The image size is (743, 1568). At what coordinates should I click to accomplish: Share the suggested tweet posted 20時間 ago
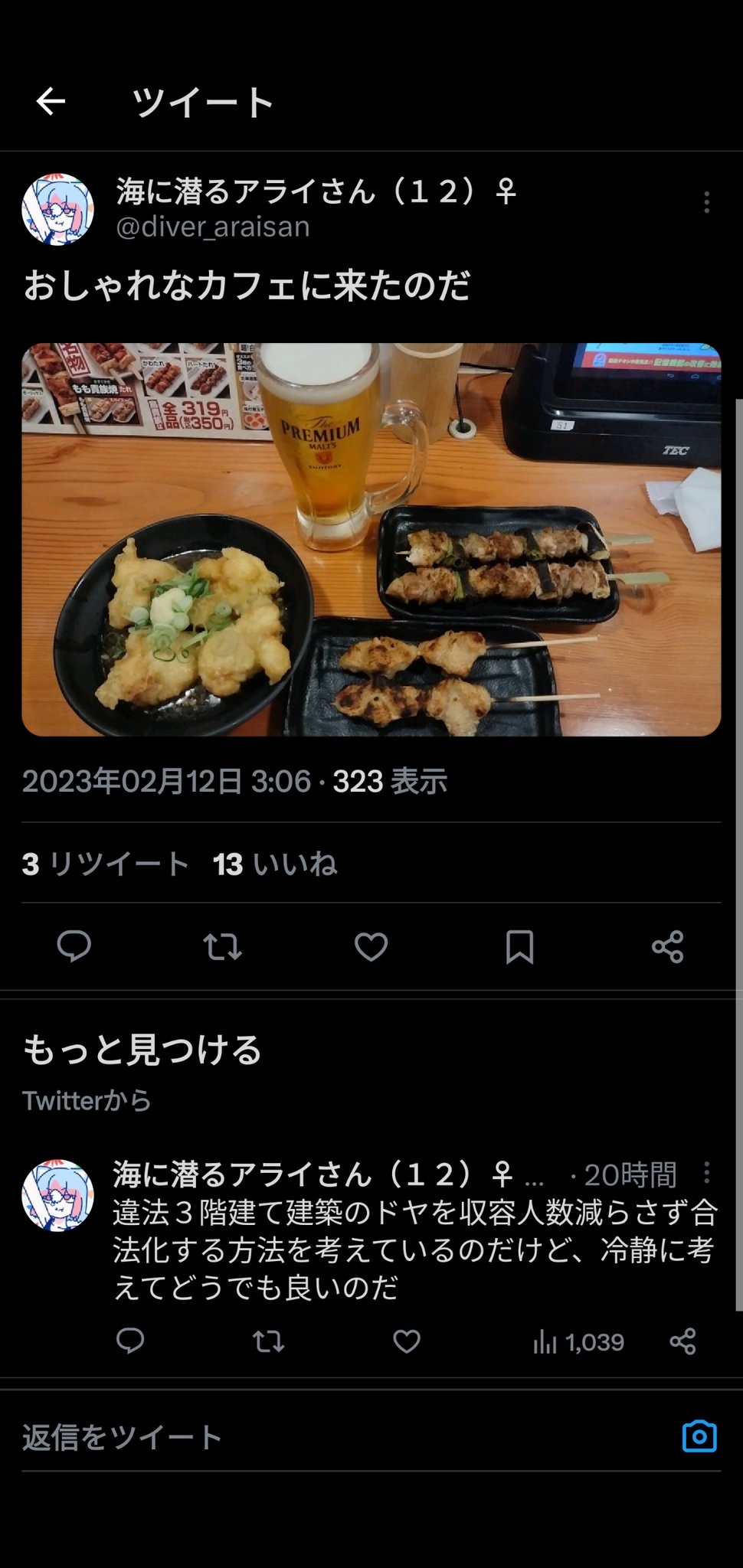(682, 1341)
